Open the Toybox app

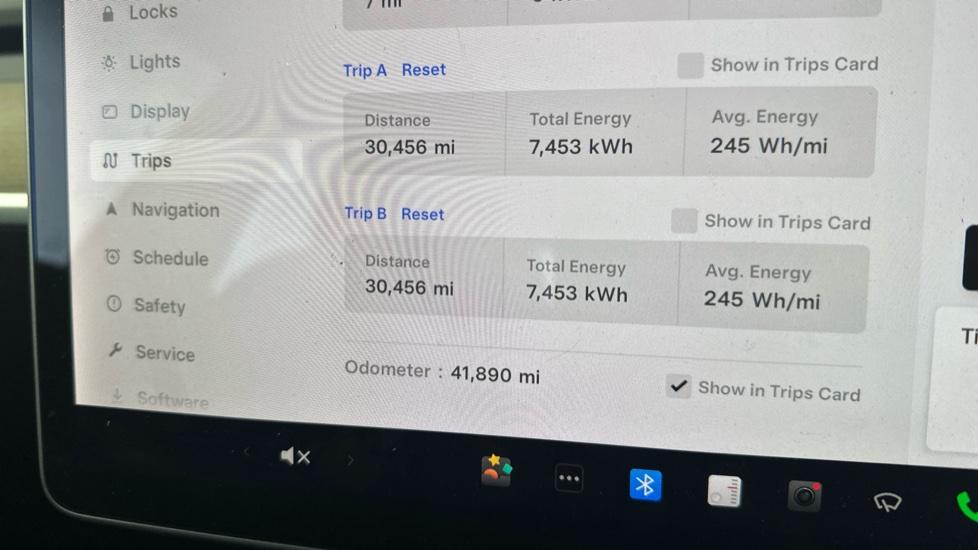[496, 469]
